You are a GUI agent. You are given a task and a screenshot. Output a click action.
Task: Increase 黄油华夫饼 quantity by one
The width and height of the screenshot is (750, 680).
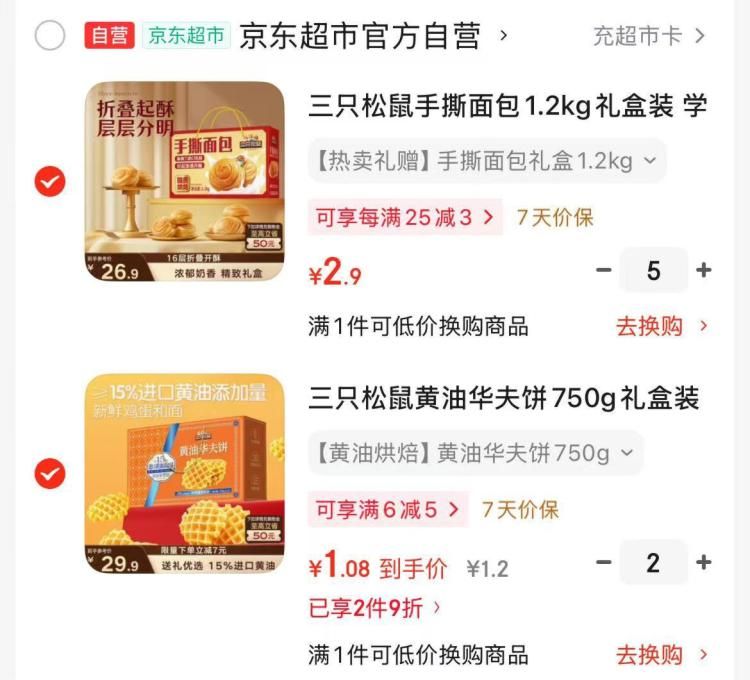coord(704,562)
